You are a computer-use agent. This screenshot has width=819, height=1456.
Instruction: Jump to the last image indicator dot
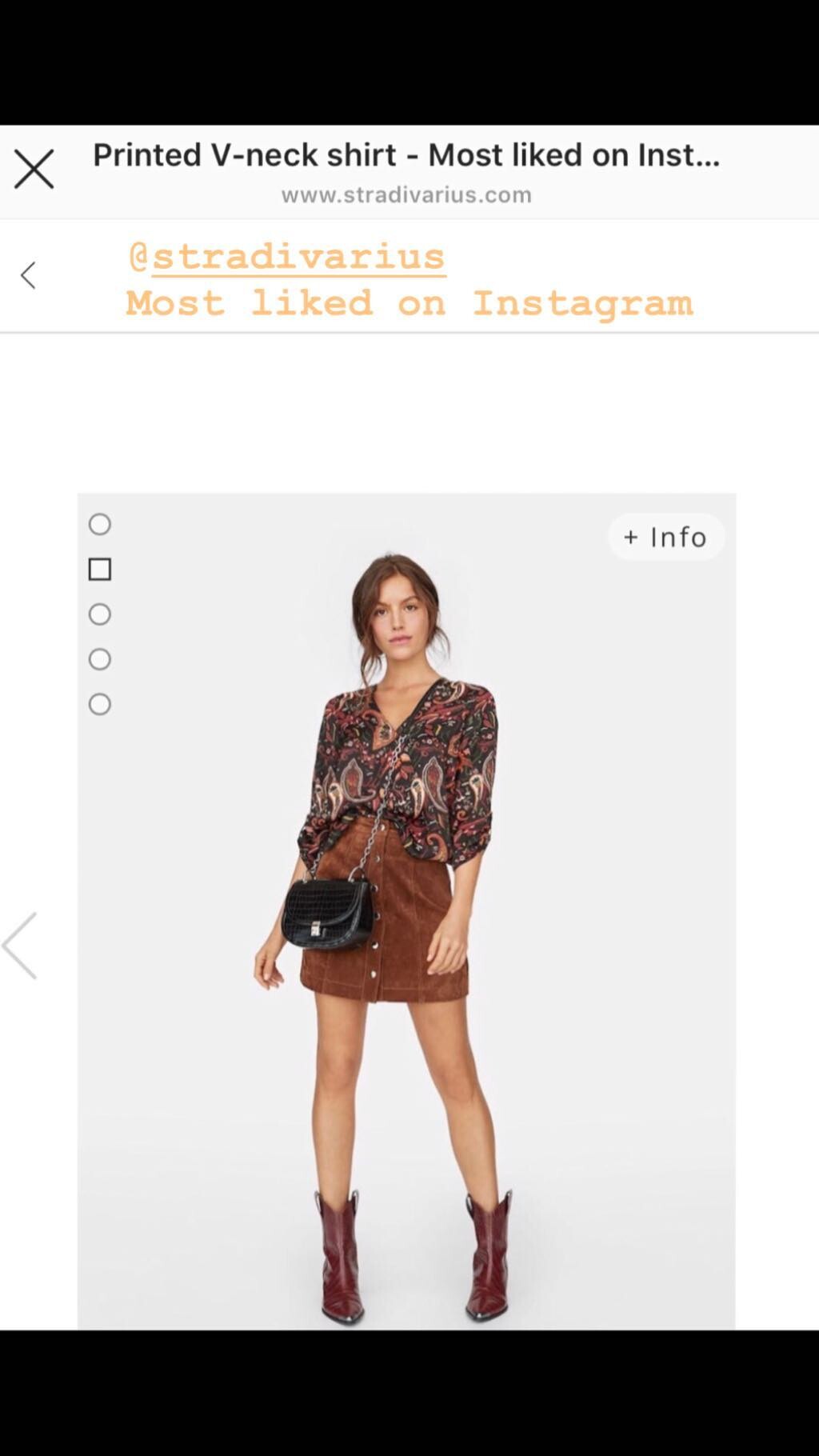[100, 704]
